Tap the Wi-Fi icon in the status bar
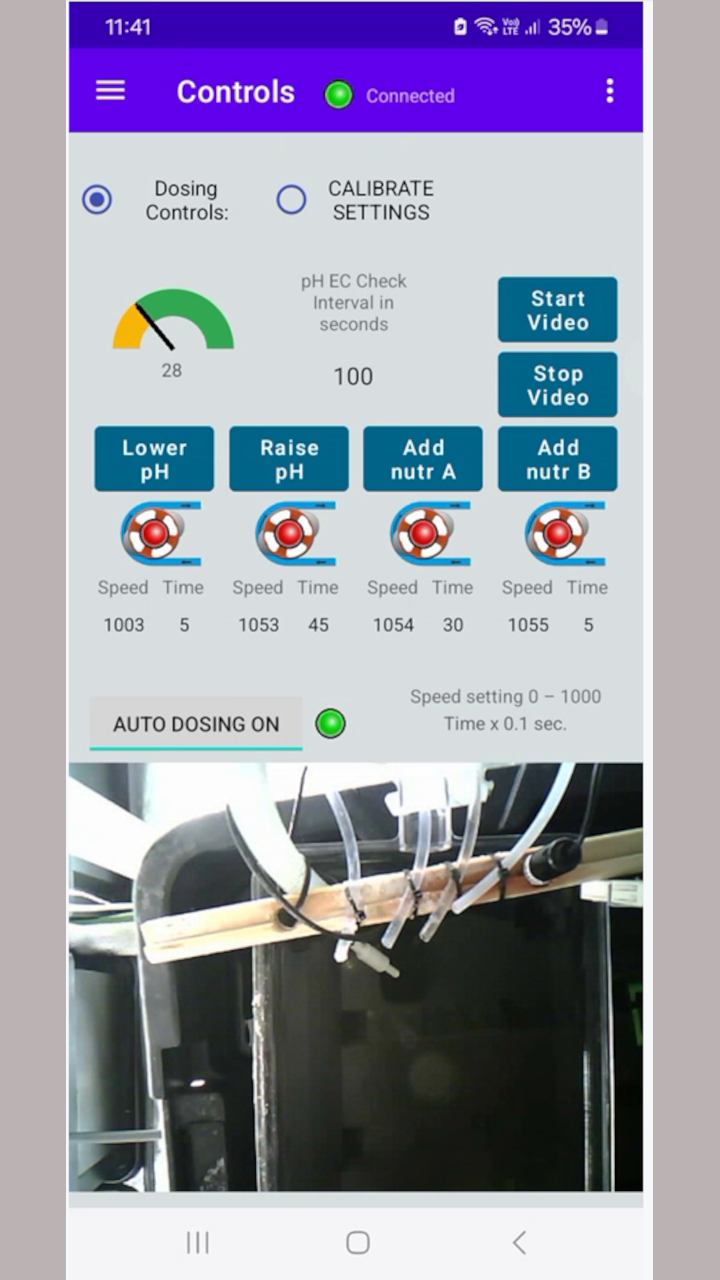The height and width of the screenshot is (1280, 720). tap(487, 27)
